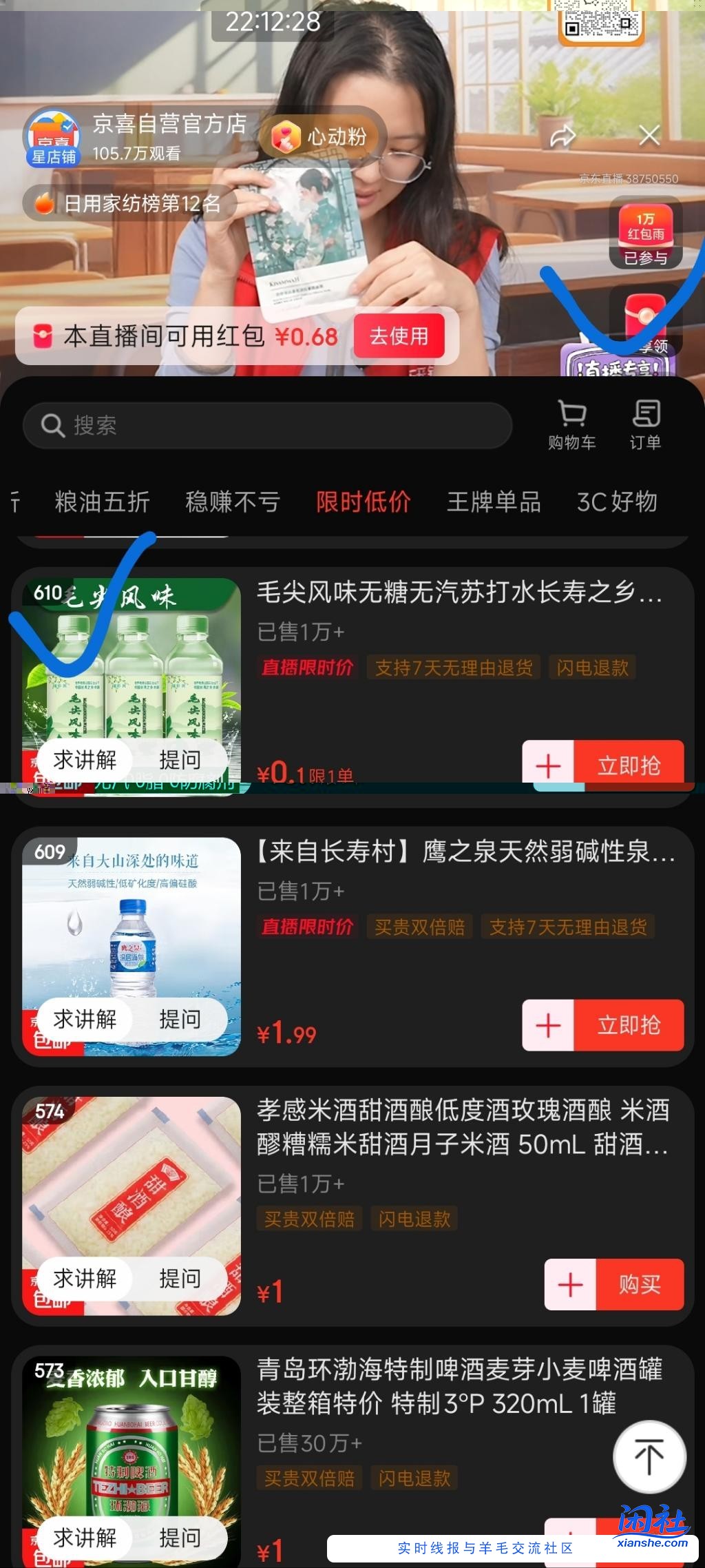Tap 购买 on the 孝感米酒 rice wine
Screen dimensions: 705x1568
click(640, 1284)
